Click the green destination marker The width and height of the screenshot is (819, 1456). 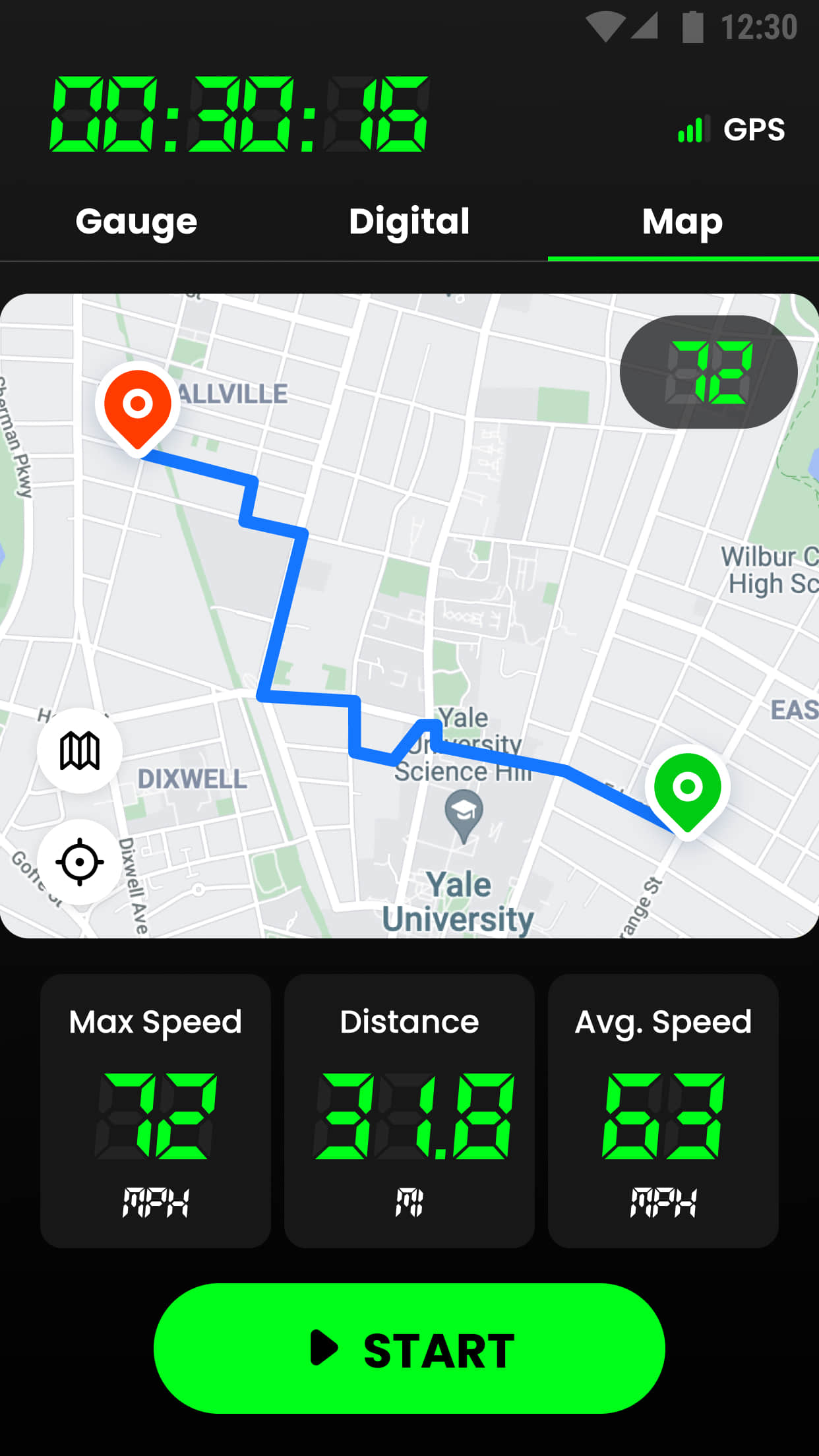click(x=688, y=786)
